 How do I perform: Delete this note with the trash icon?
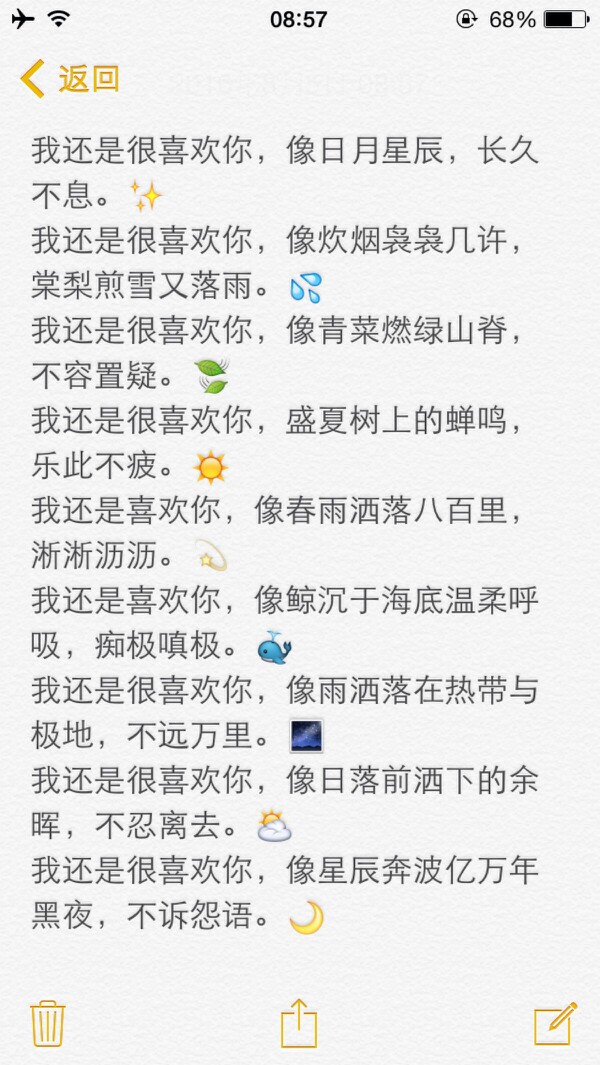(47, 1022)
